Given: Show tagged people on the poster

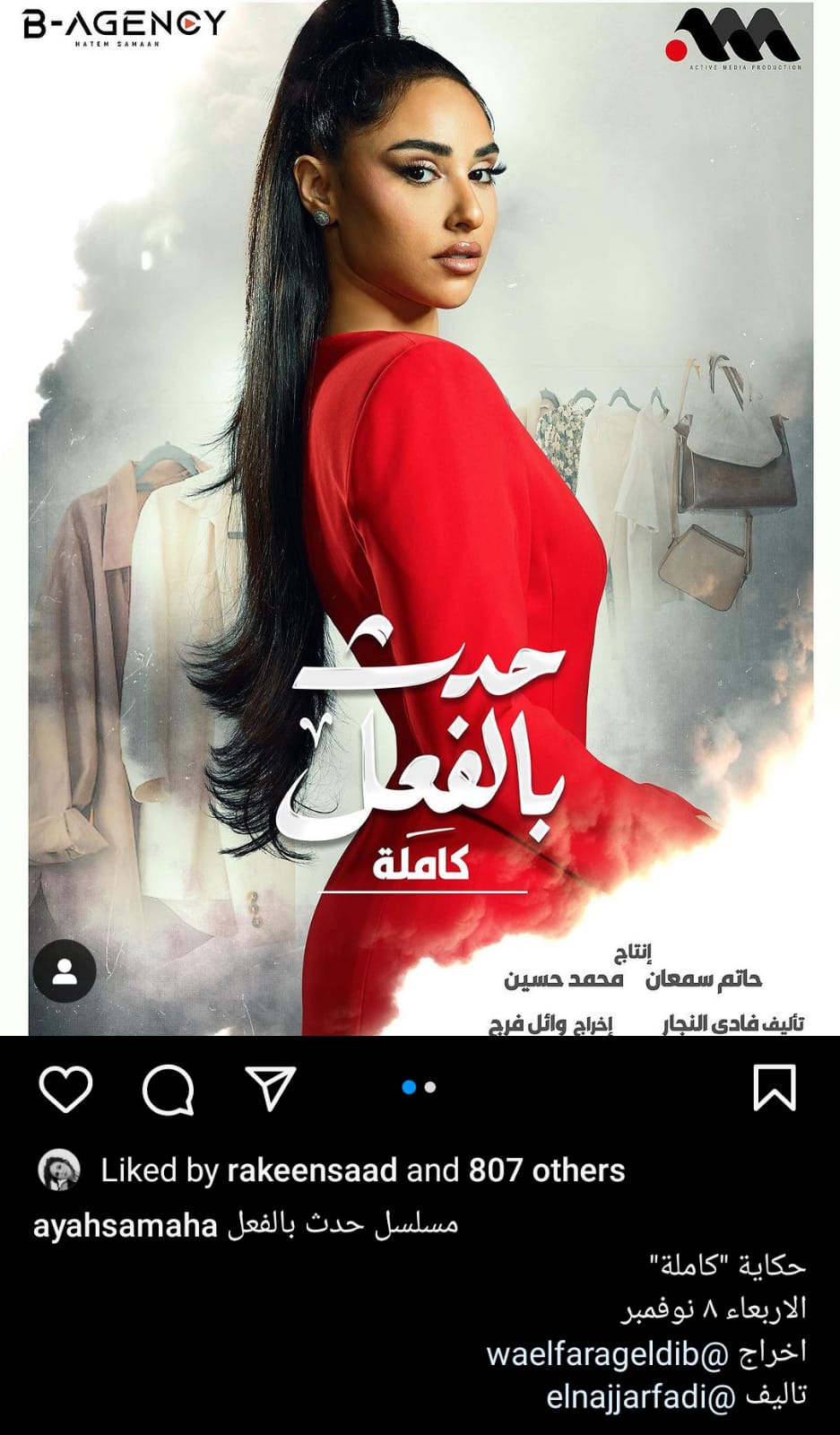Looking at the screenshot, I should 65,971.
